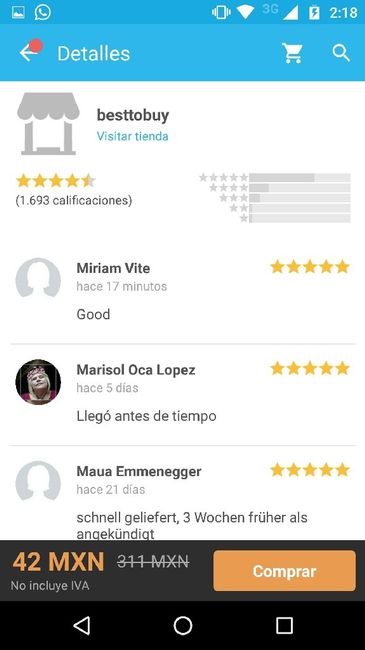Tap the orange Comprar button
This screenshot has width=365, height=650.
285,570
